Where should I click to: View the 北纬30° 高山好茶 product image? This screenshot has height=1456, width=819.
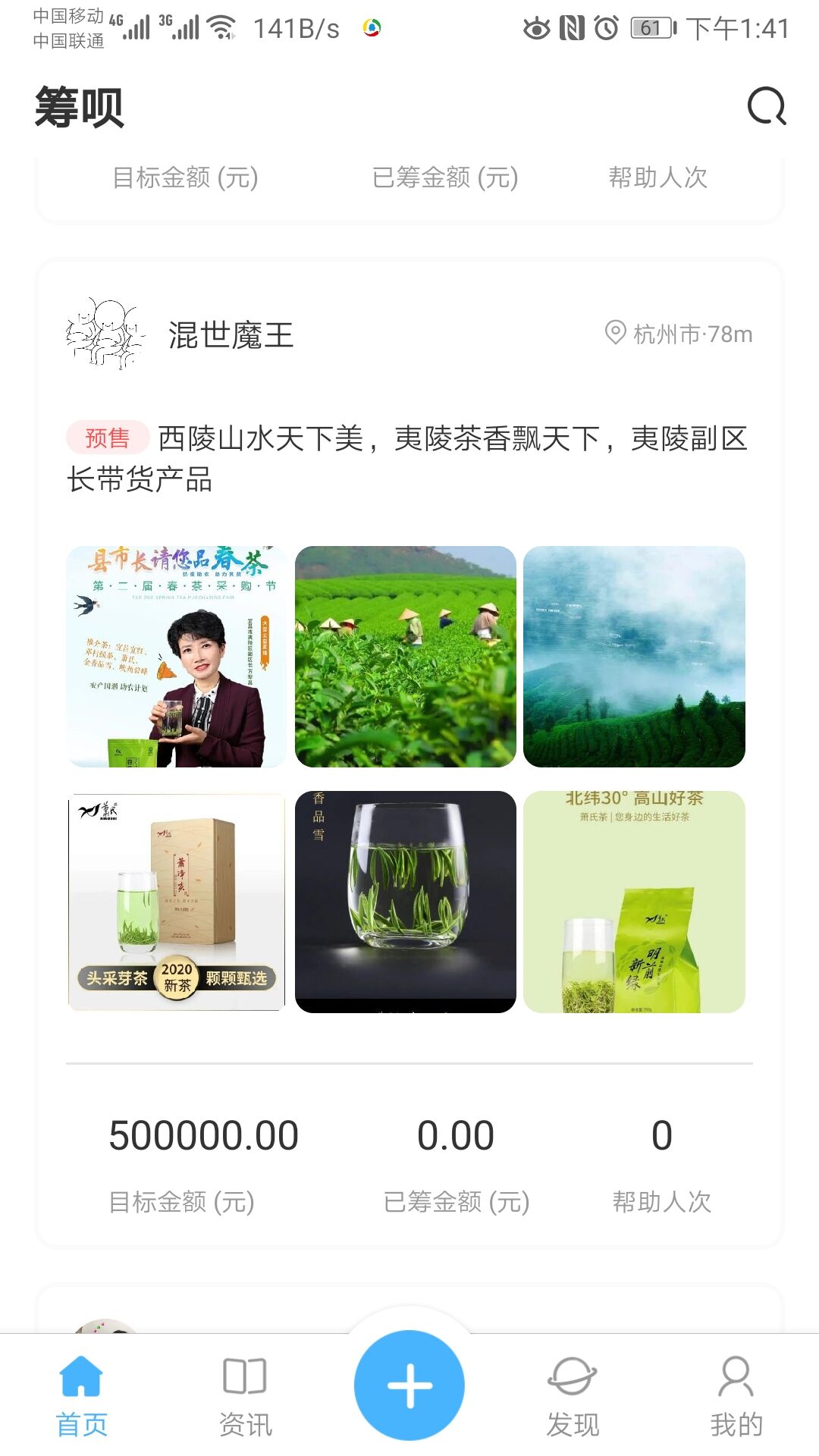point(634,902)
